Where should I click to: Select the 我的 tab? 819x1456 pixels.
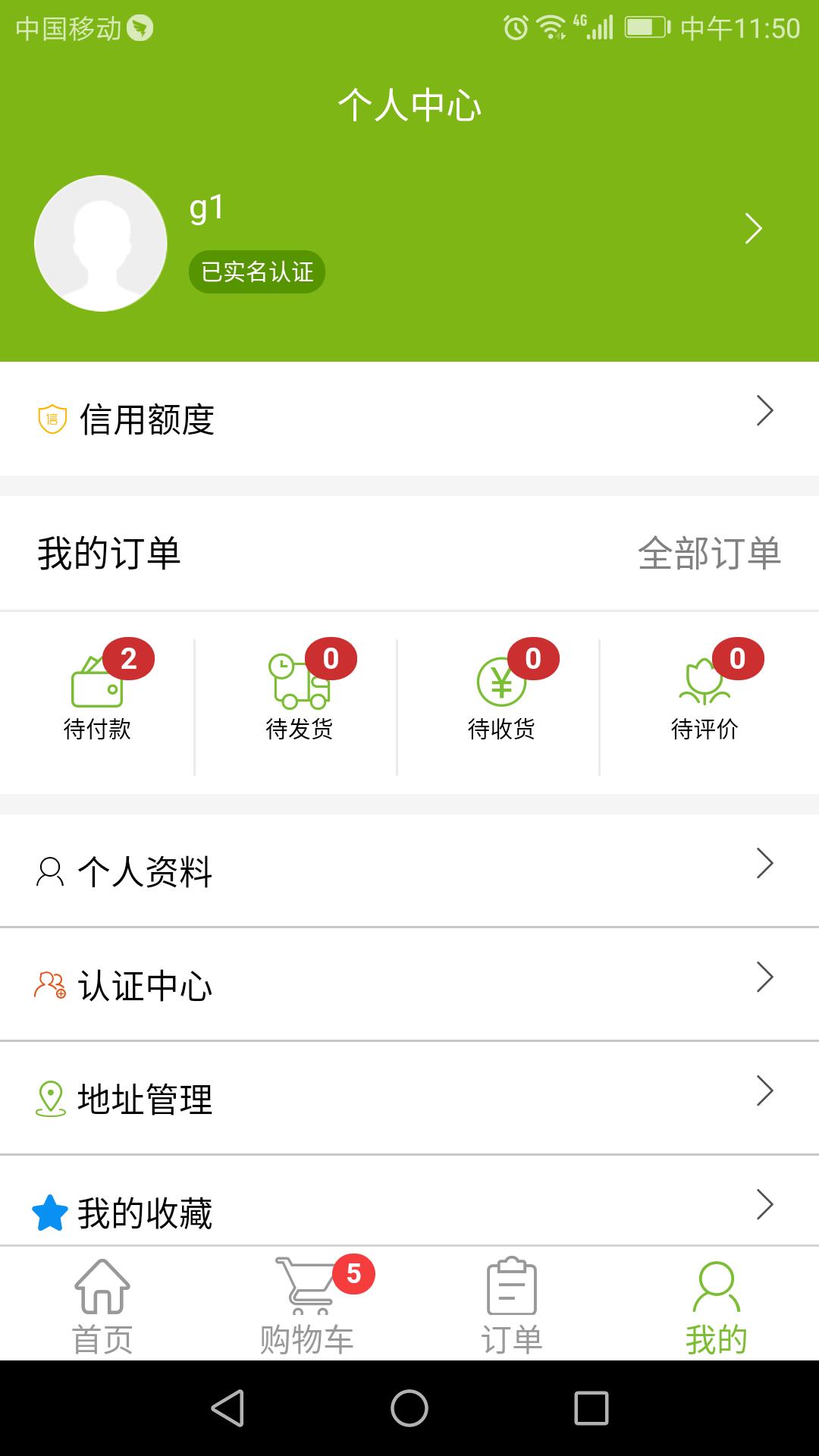coord(717,1306)
